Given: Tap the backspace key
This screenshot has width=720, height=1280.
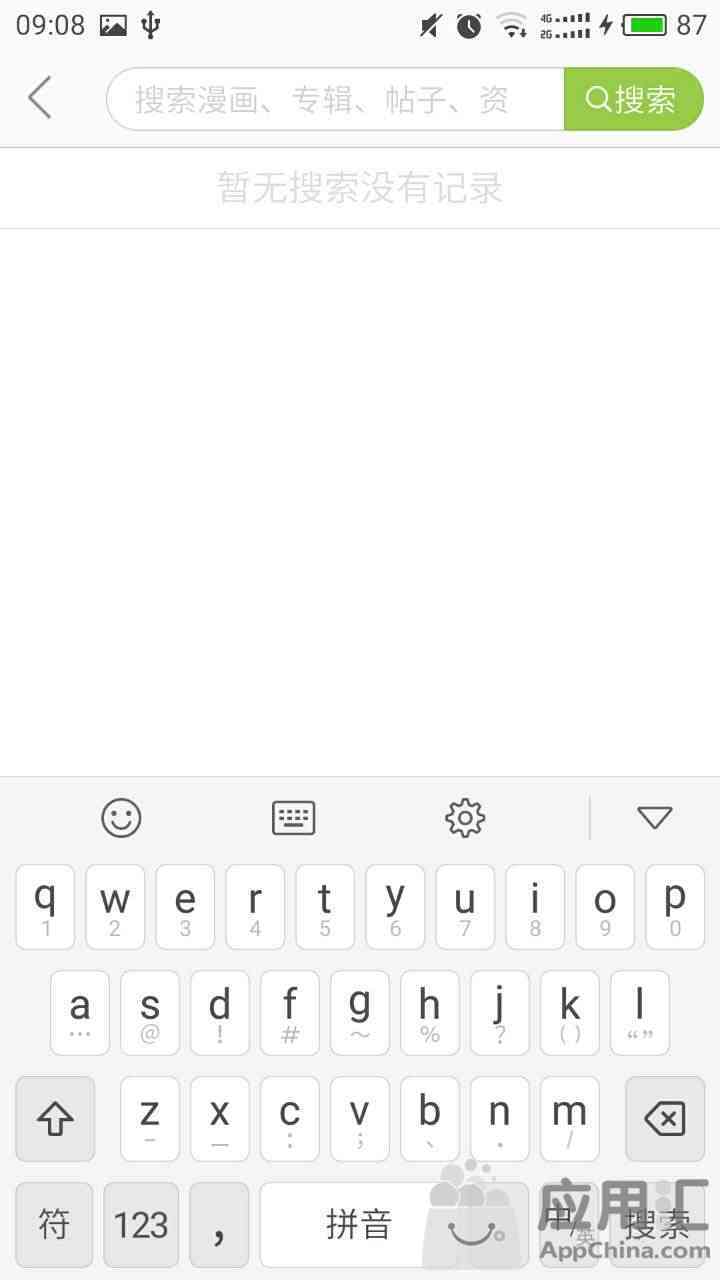Looking at the screenshot, I should (665, 1118).
